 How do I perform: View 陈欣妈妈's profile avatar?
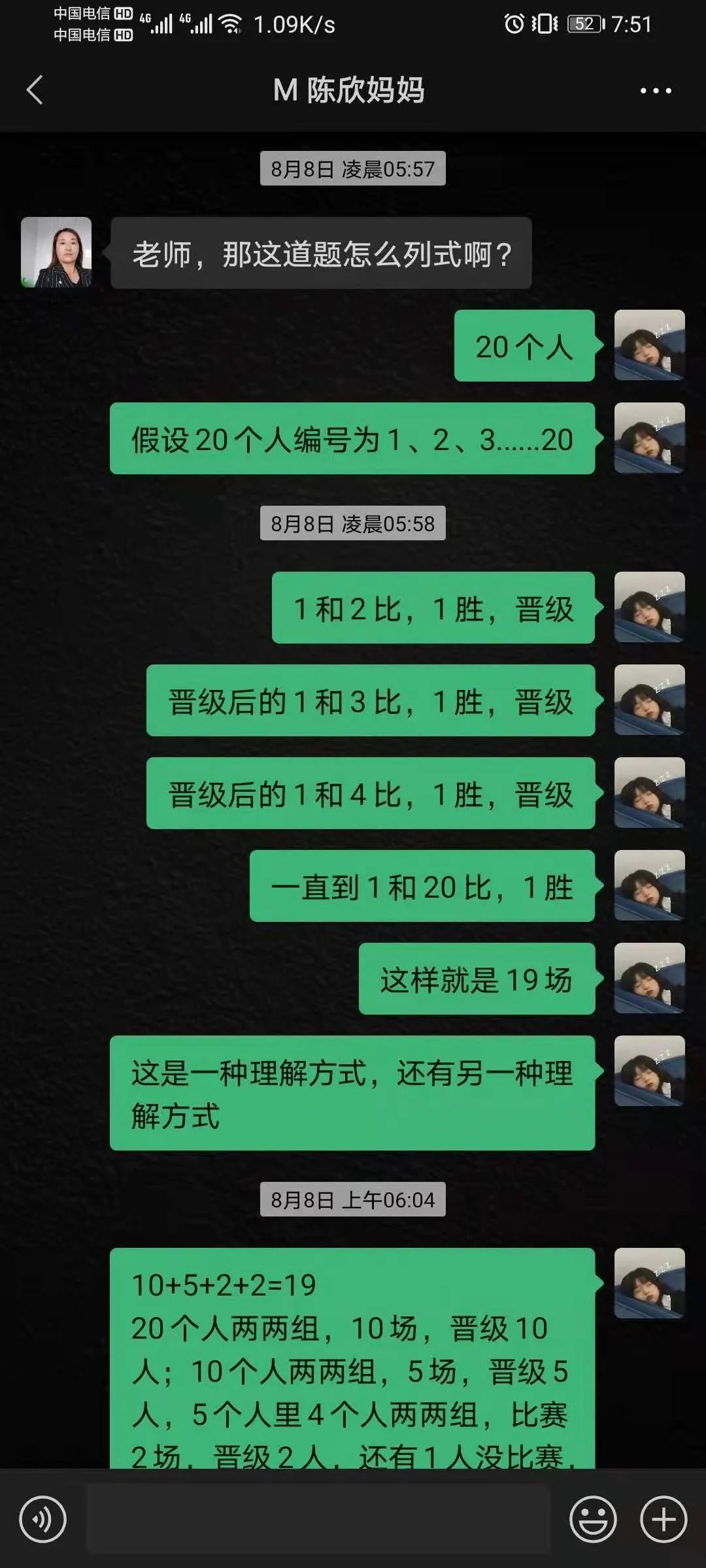[56, 252]
